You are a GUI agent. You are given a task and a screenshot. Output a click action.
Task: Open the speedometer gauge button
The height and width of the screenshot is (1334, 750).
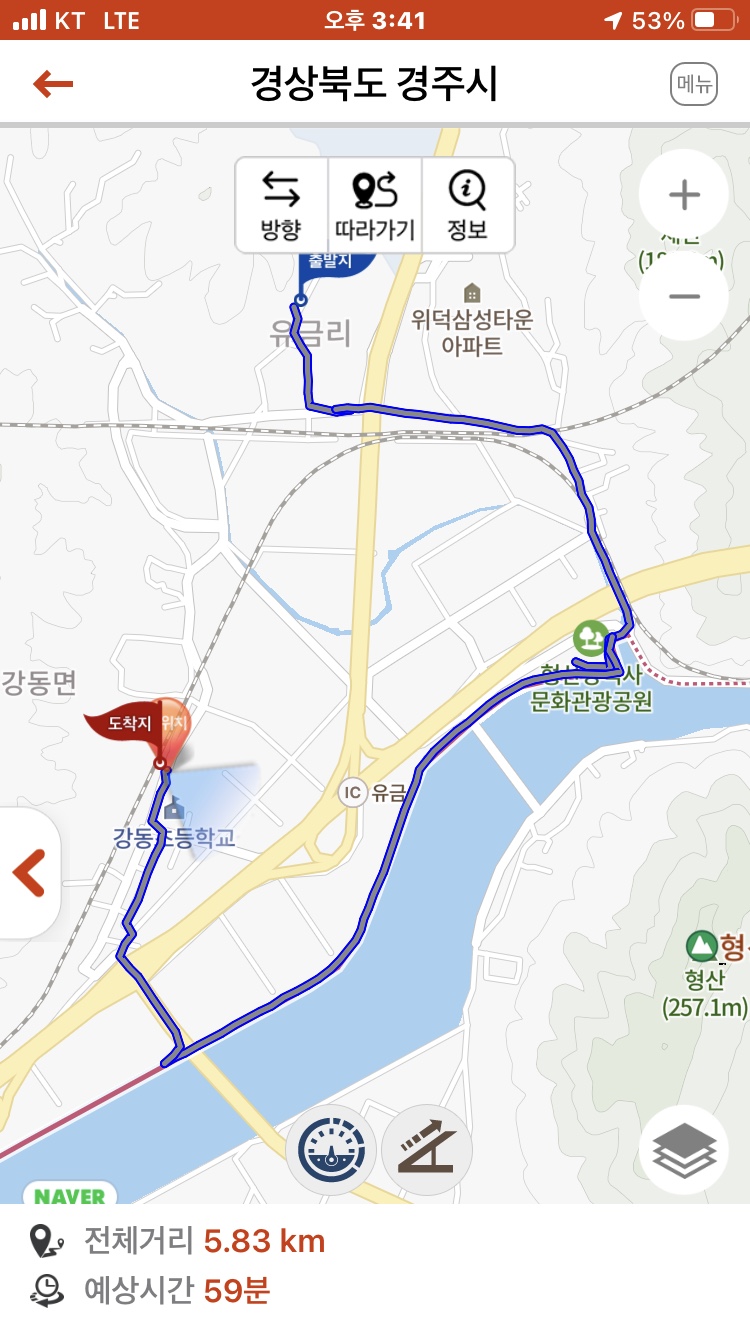[331, 1149]
